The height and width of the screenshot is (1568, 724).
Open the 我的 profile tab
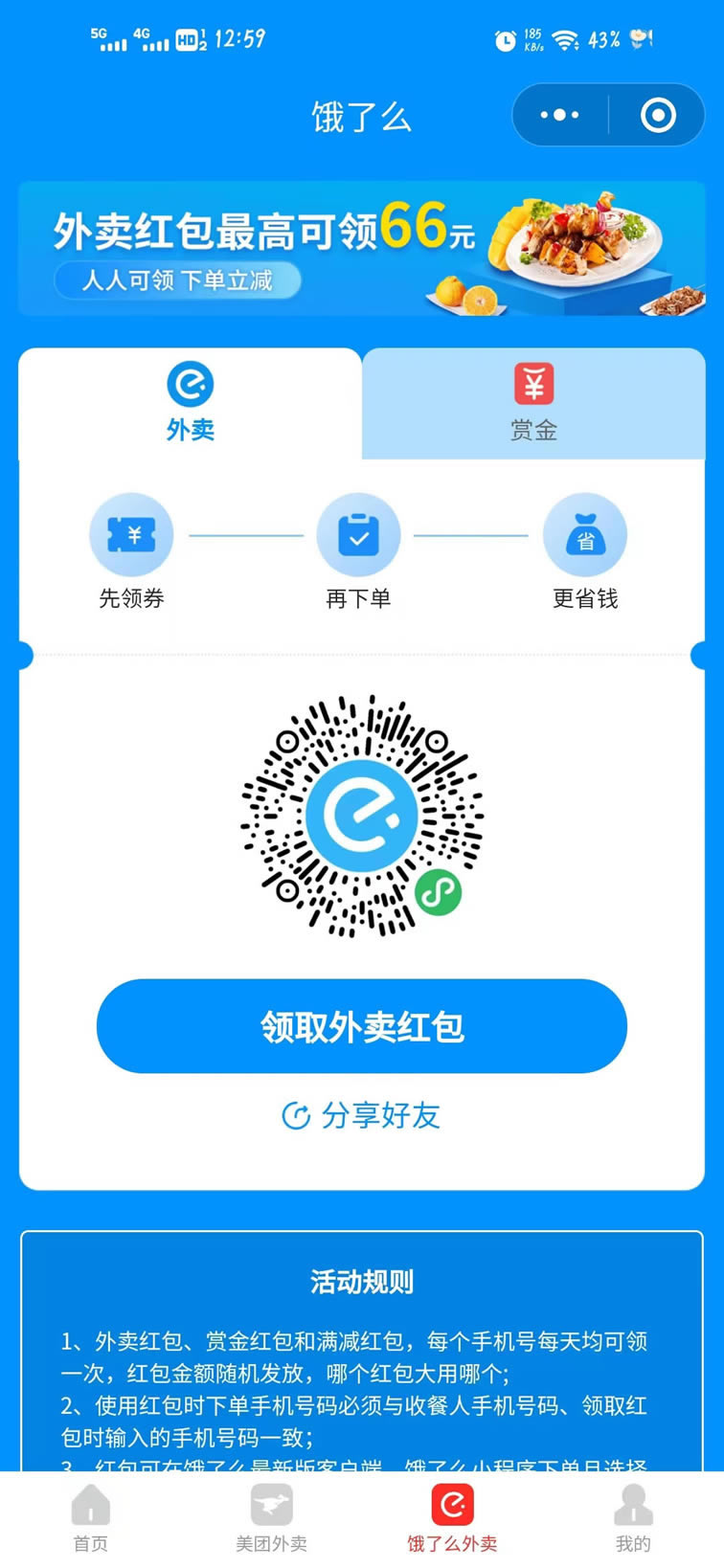[x=633, y=1518]
